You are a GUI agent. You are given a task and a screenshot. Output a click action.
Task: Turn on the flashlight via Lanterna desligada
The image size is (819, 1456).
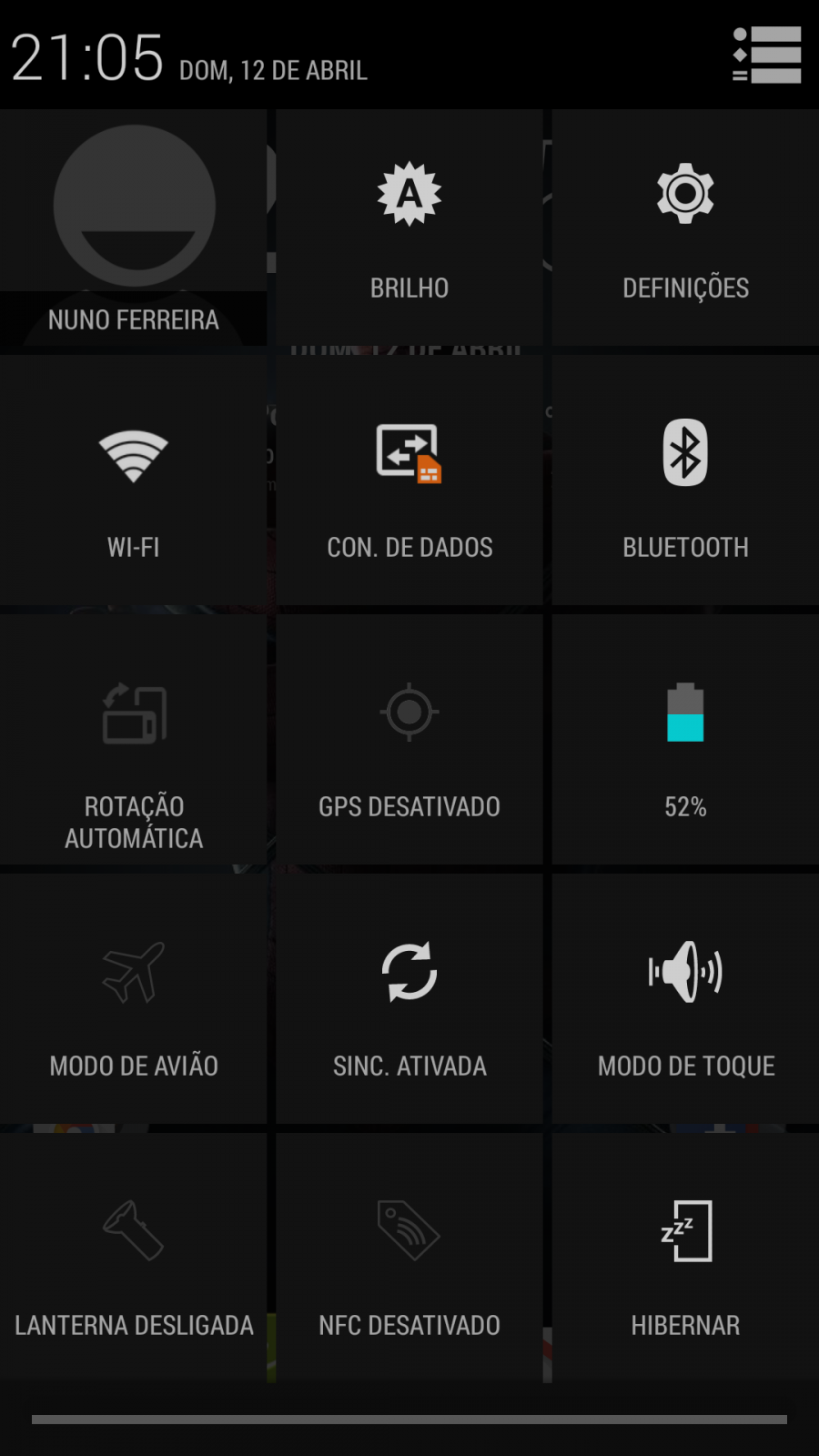[x=134, y=1258]
